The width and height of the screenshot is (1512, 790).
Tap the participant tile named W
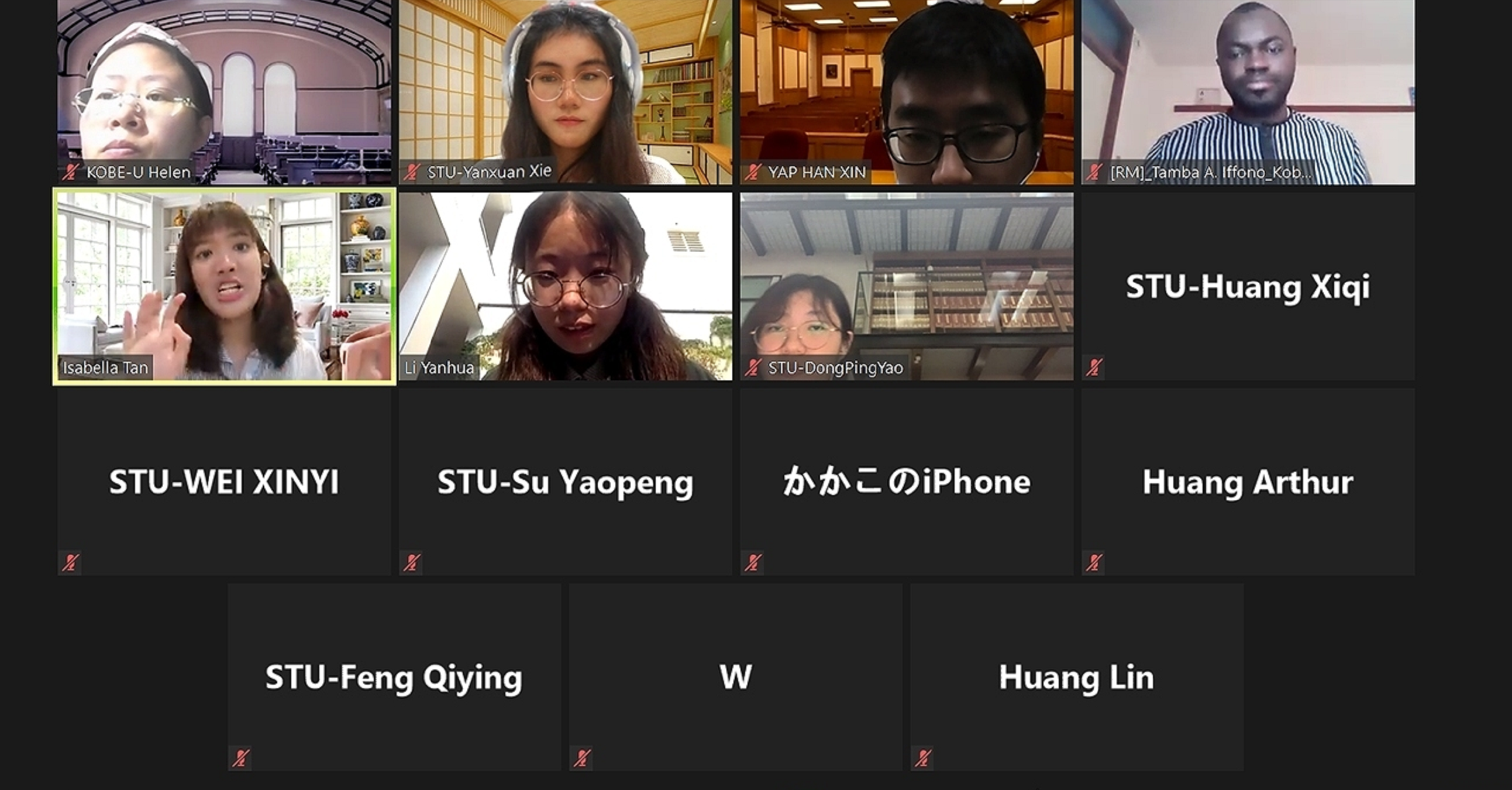[735, 676]
